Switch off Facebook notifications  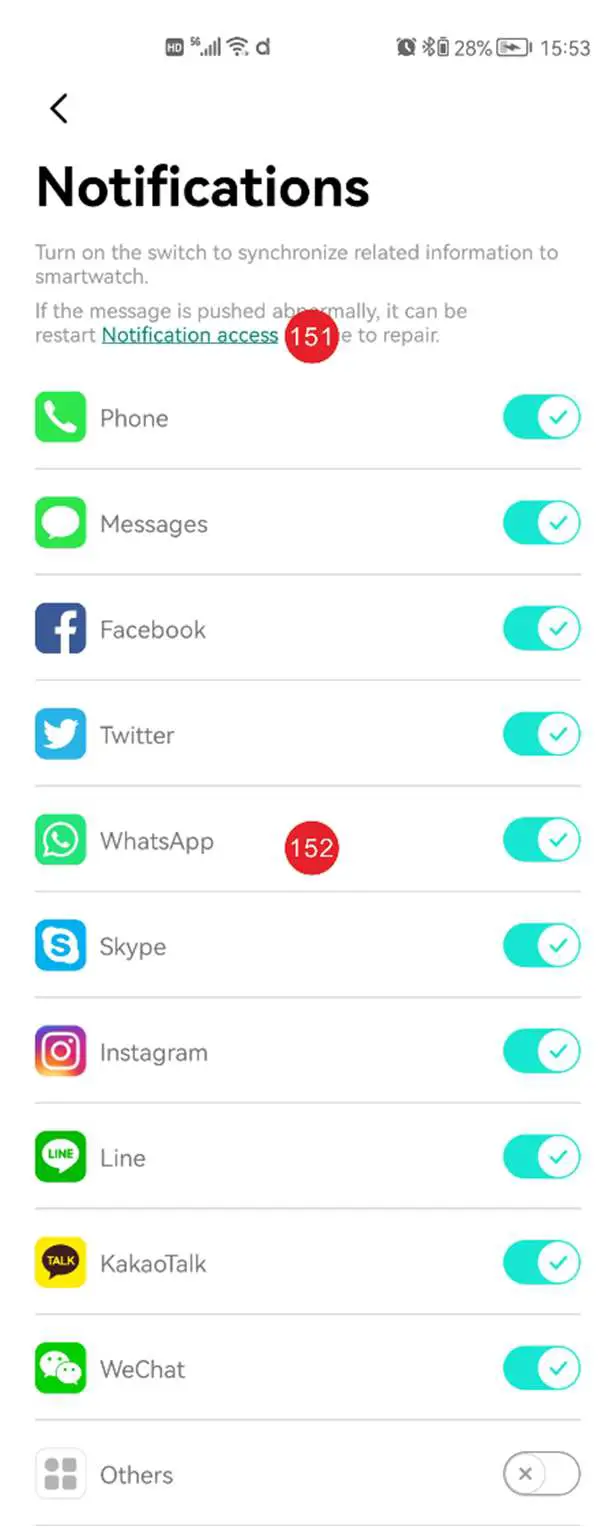click(x=541, y=629)
